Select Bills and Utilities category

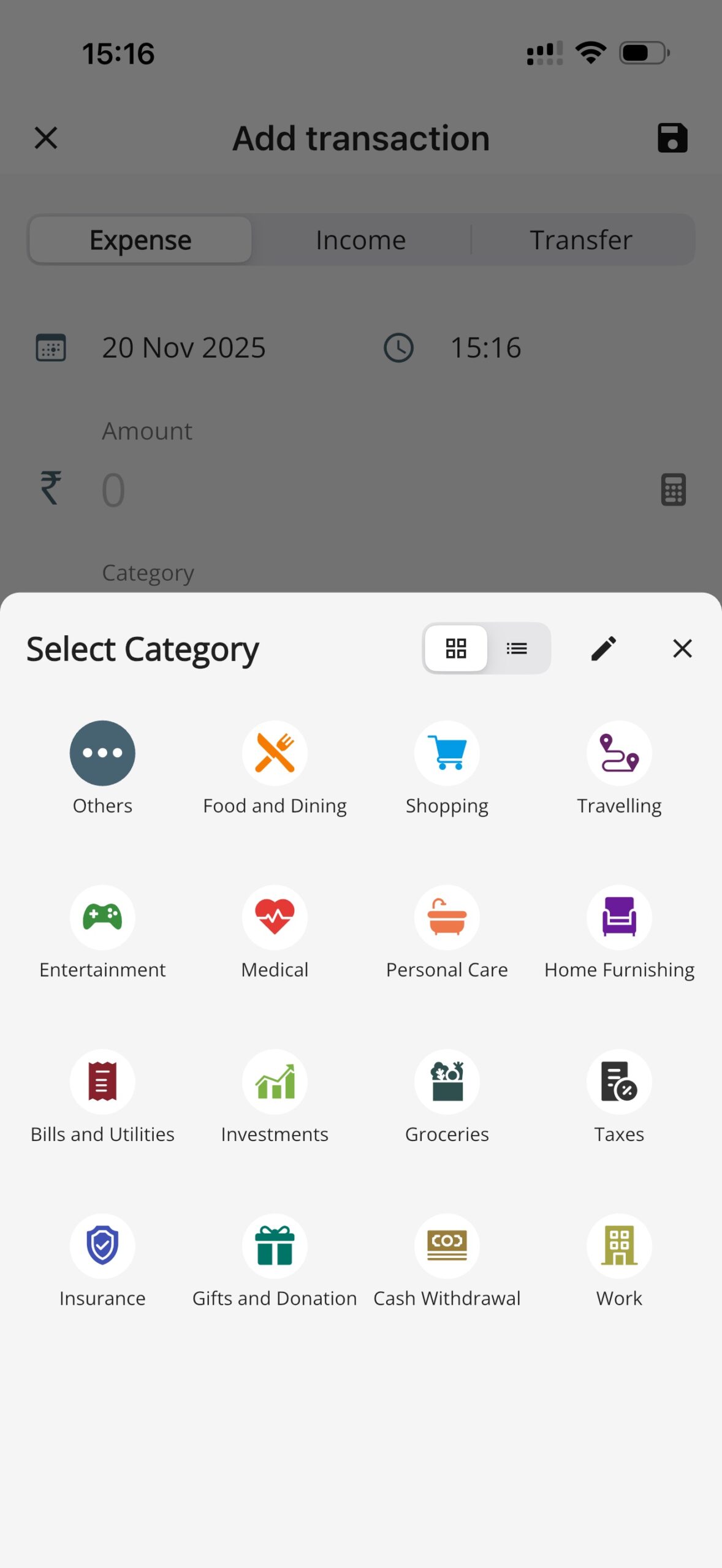coord(102,1082)
